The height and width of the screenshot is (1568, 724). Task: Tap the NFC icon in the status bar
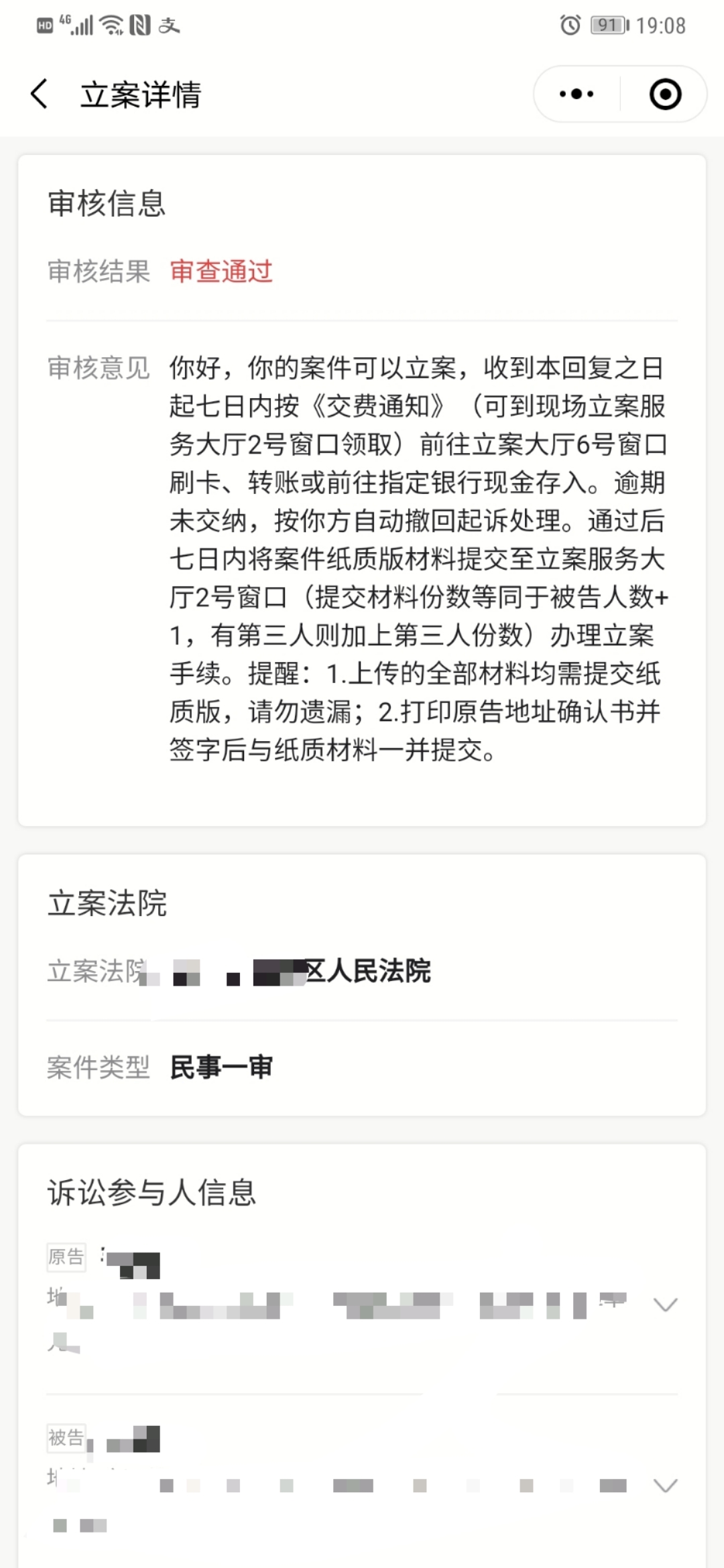tap(138, 24)
